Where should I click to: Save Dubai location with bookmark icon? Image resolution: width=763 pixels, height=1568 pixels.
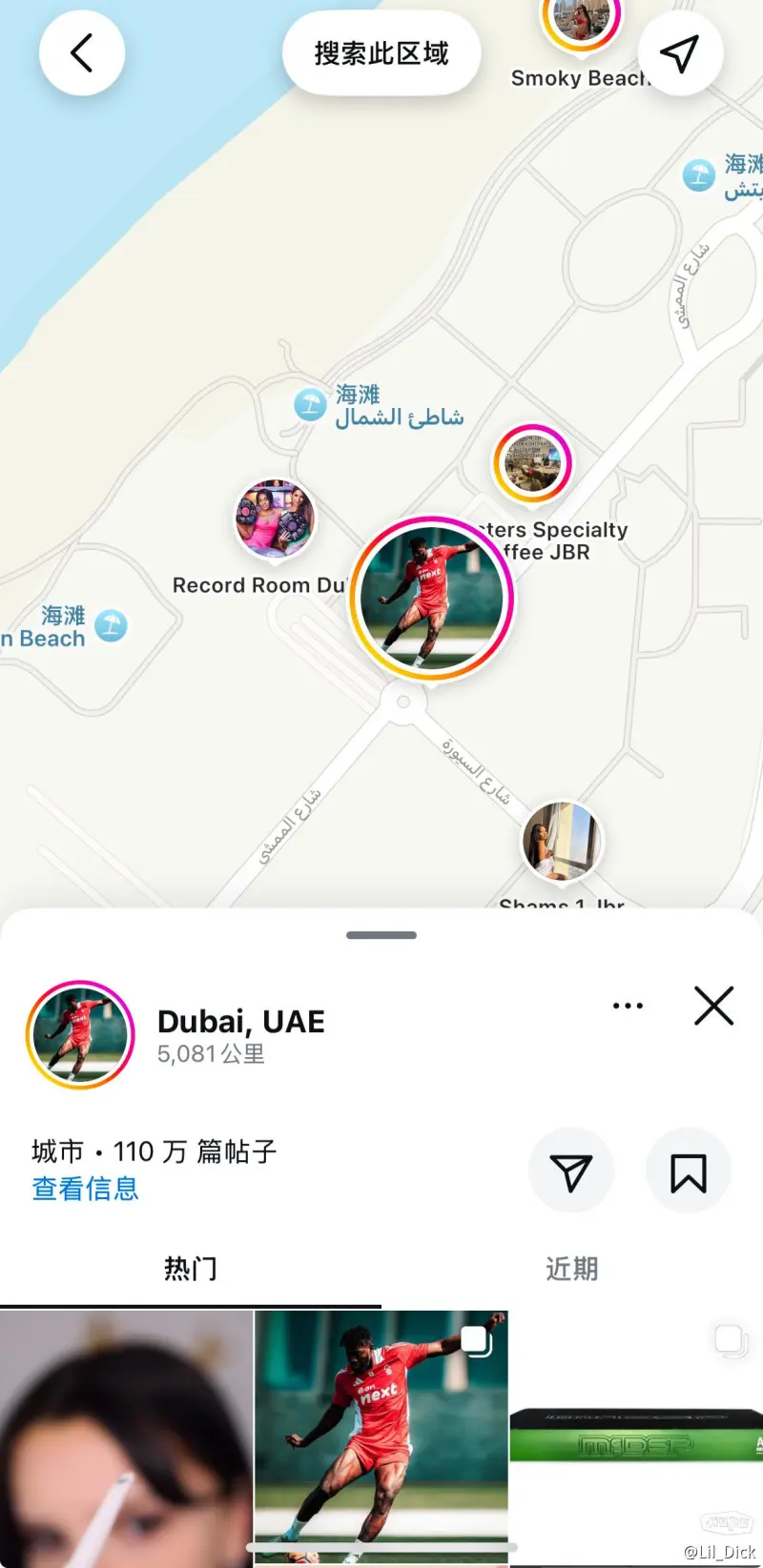click(688, 1171)
